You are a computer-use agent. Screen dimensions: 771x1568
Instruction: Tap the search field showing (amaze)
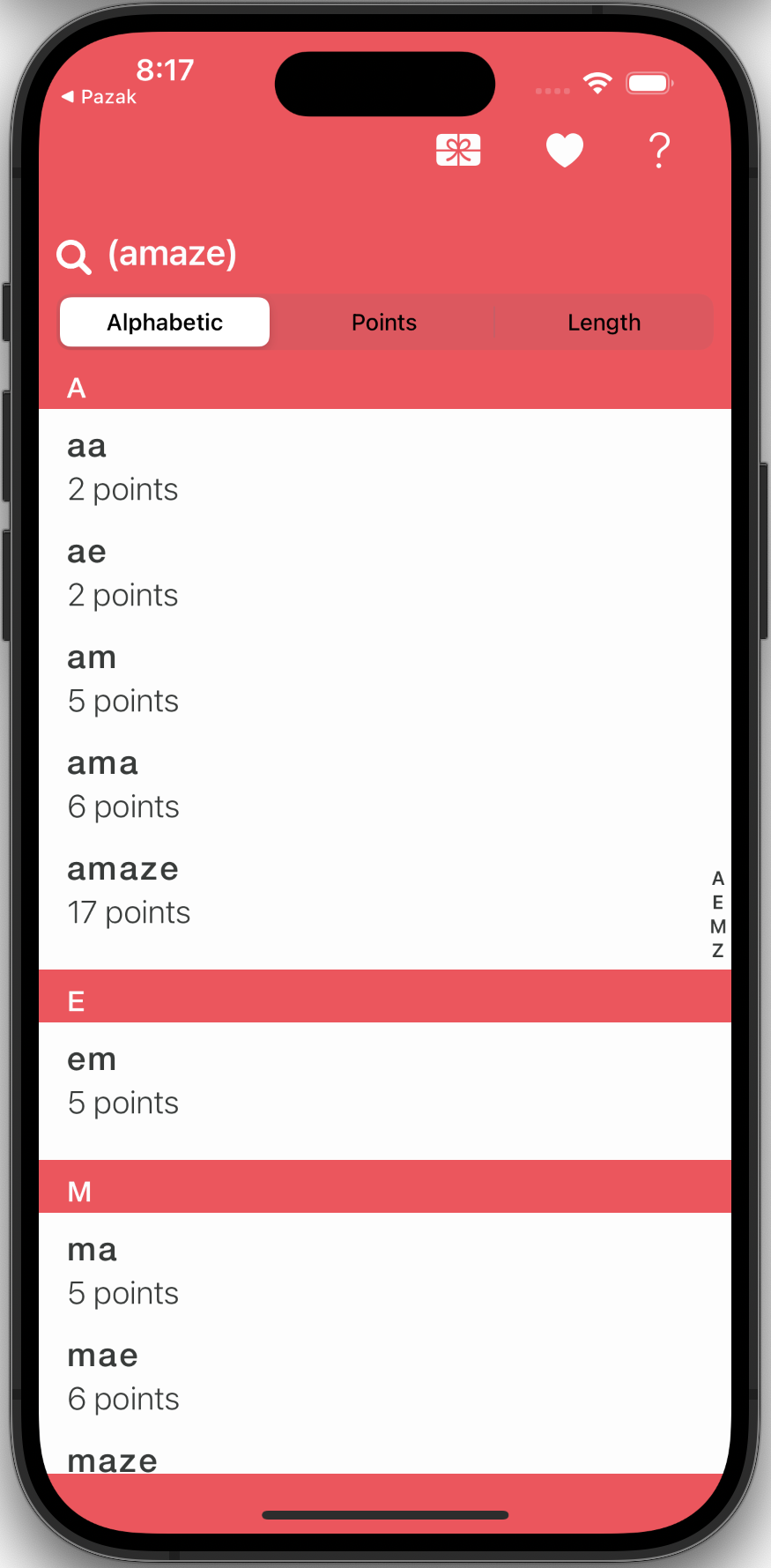[x=385, y=254]
